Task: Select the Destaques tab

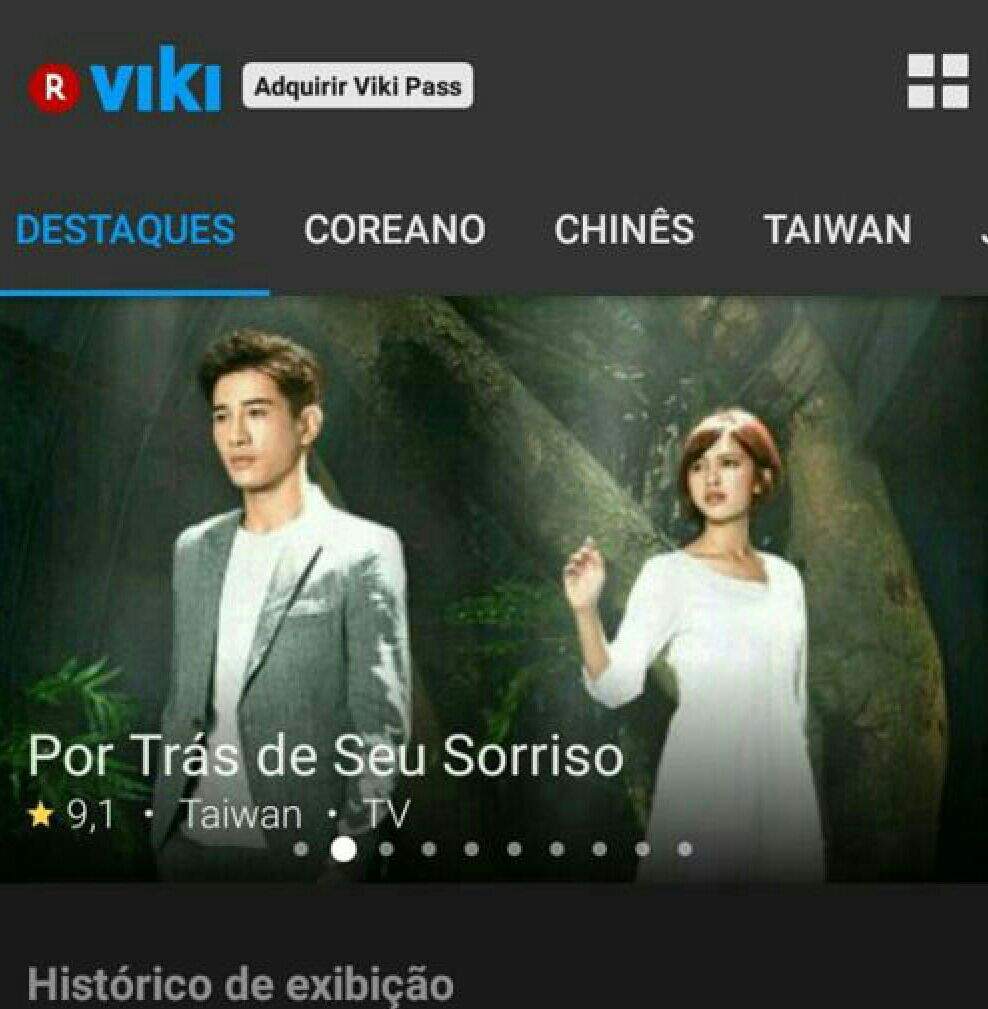Action: click(126, 231)
